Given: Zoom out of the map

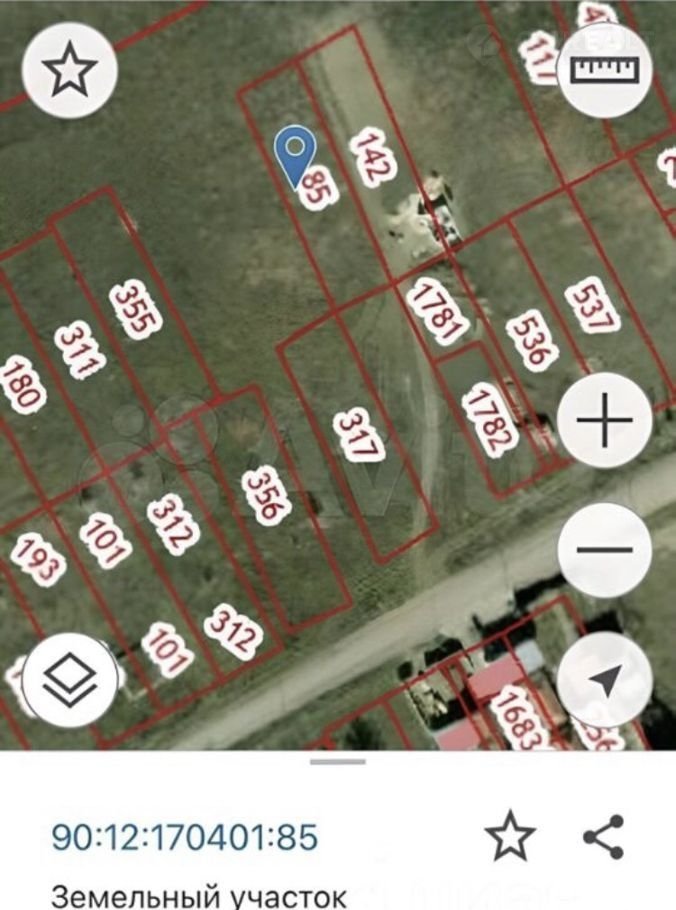Looking at the screenshot, I should (x=604, y=550).
